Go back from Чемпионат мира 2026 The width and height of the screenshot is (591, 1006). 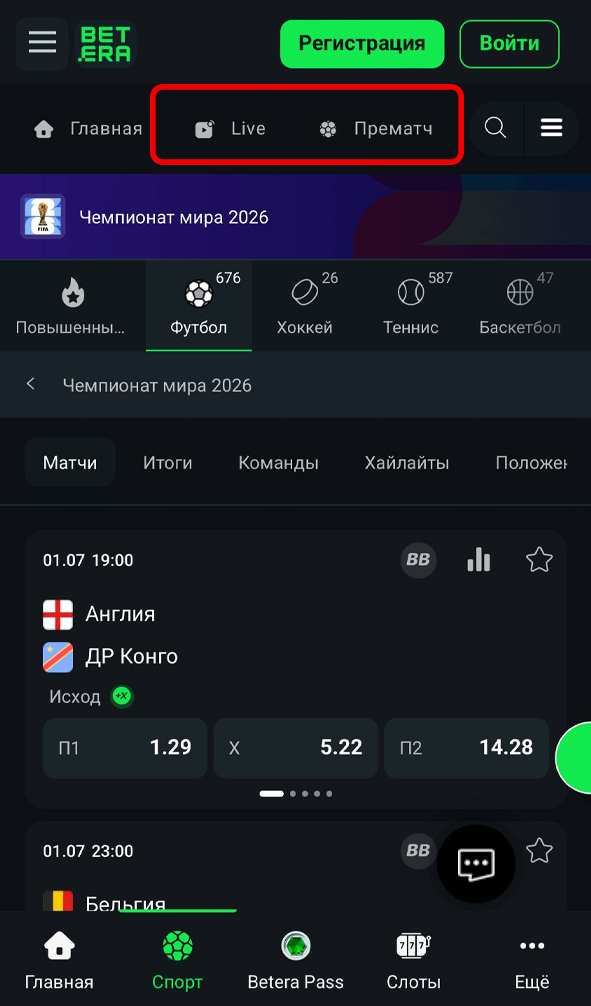[30, 384]
